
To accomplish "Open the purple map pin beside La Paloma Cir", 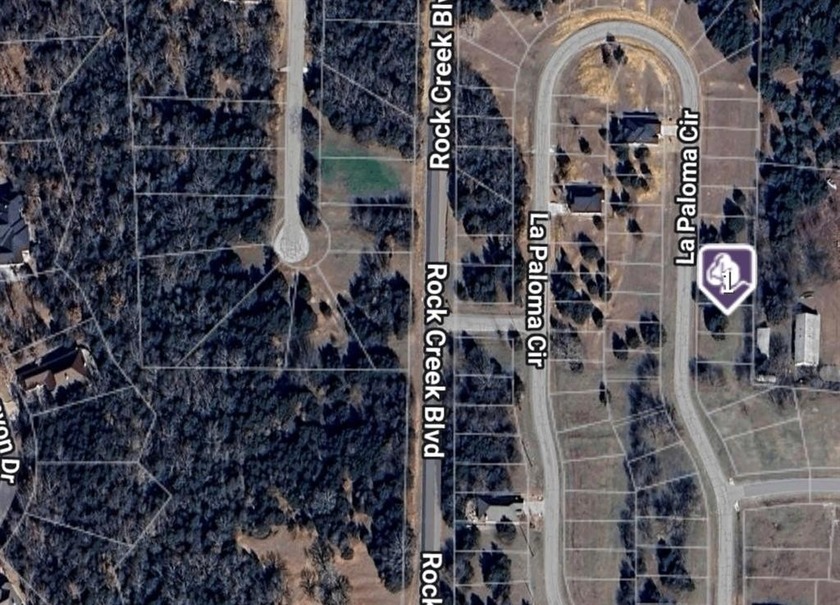I will pos(726,276).
